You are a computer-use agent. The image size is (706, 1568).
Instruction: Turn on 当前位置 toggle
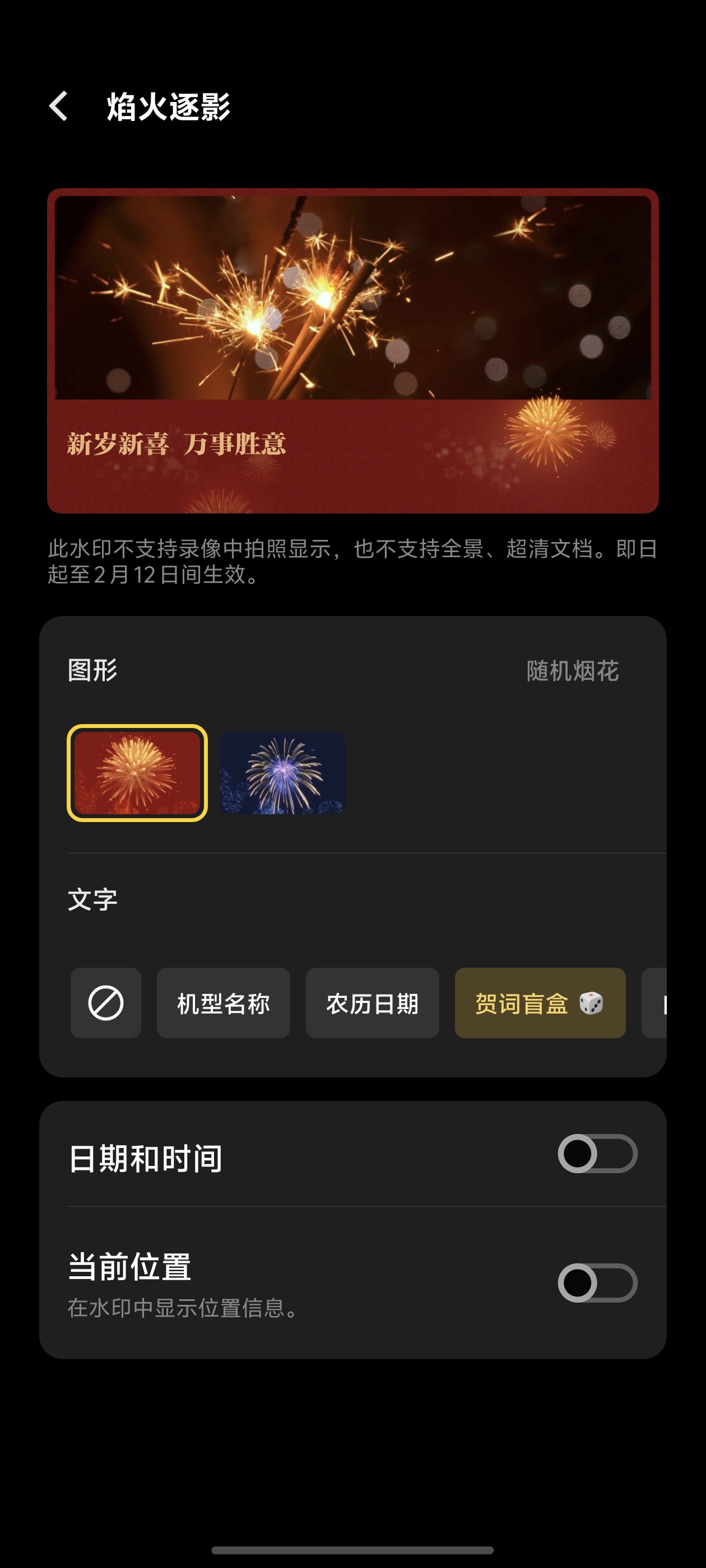coord(597,1282)
